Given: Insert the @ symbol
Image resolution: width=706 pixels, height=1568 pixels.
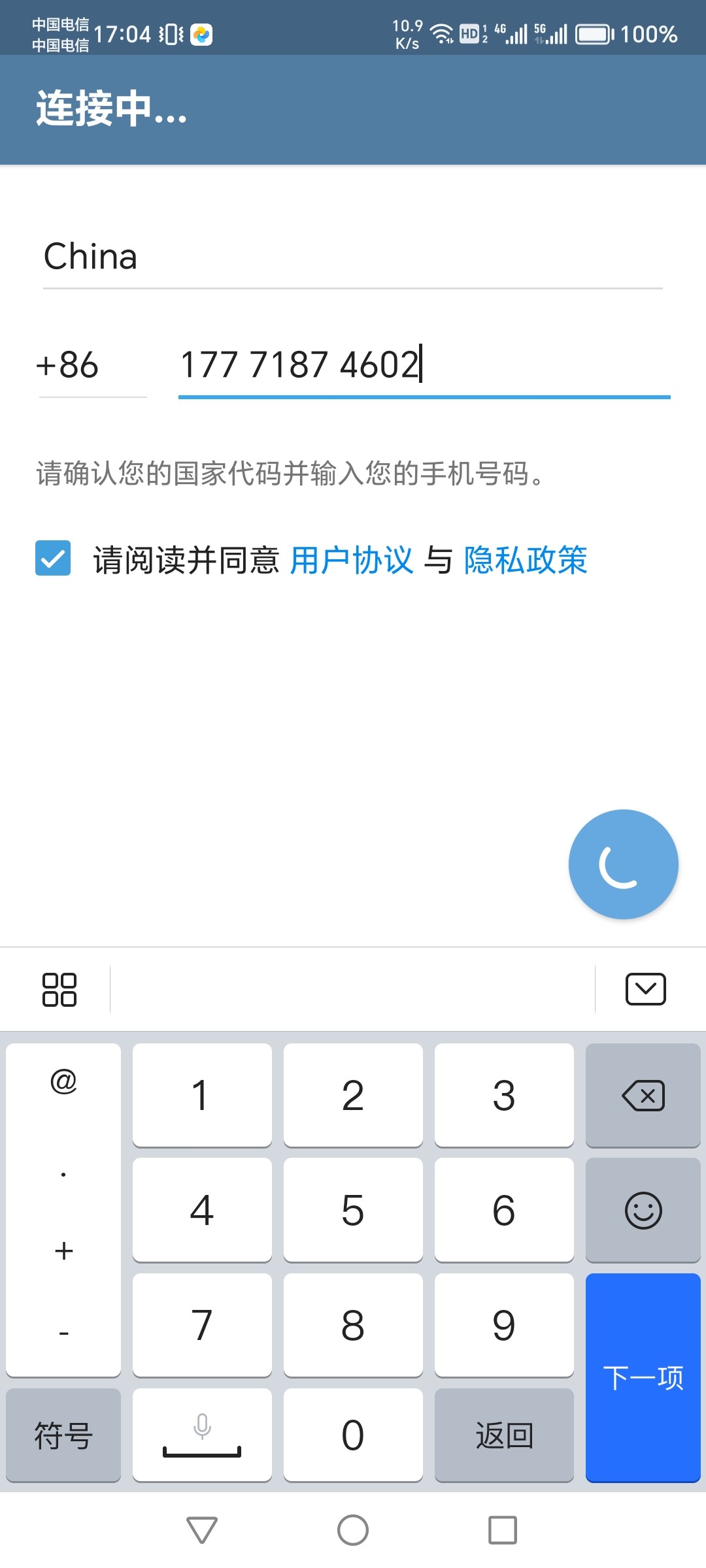Looking at the screenshot, I should [x=63, y=1082].
